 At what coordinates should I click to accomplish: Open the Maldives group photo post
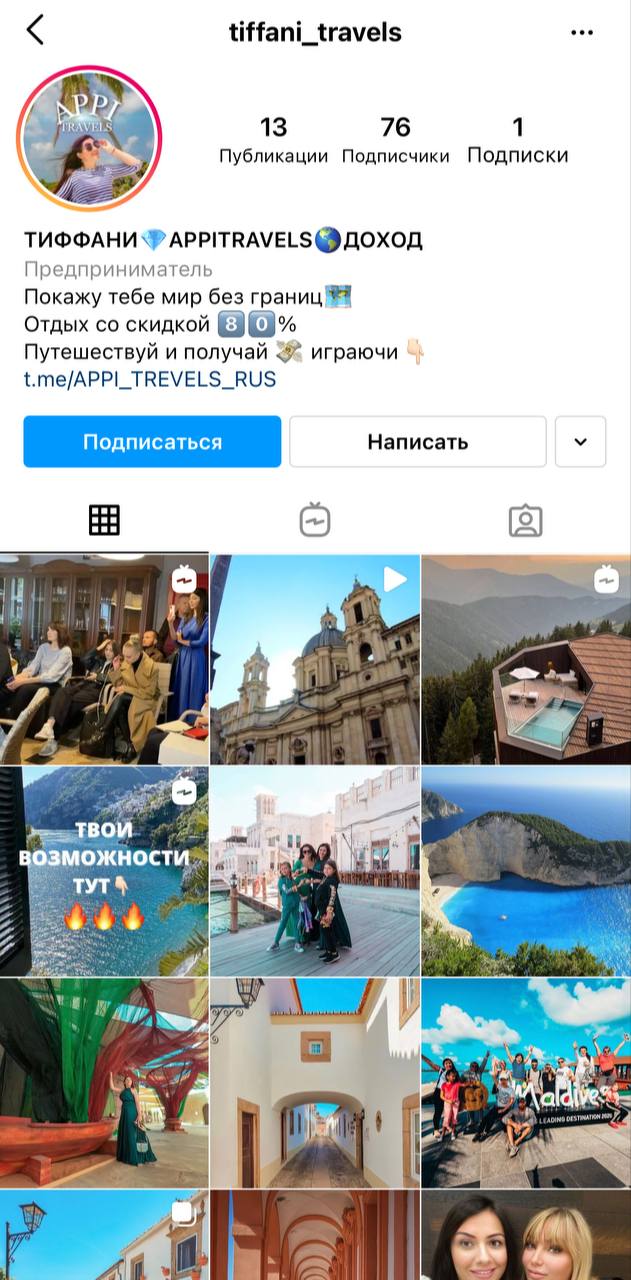[x=526, y=1082]
